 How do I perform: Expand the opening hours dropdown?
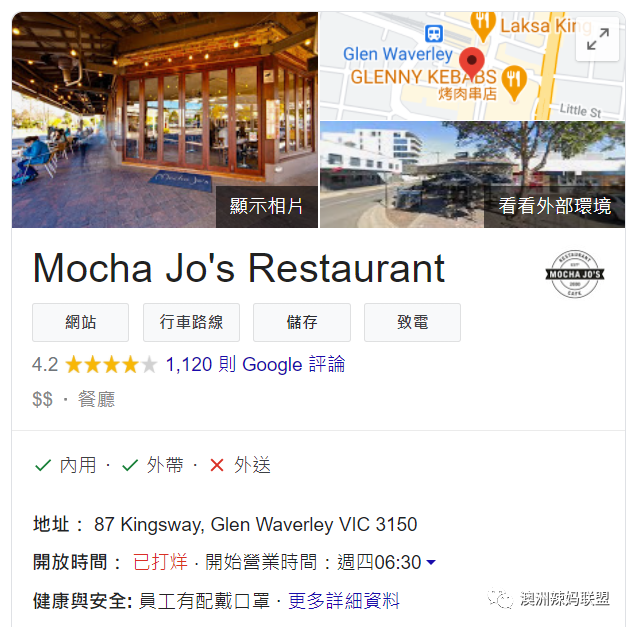431,563
